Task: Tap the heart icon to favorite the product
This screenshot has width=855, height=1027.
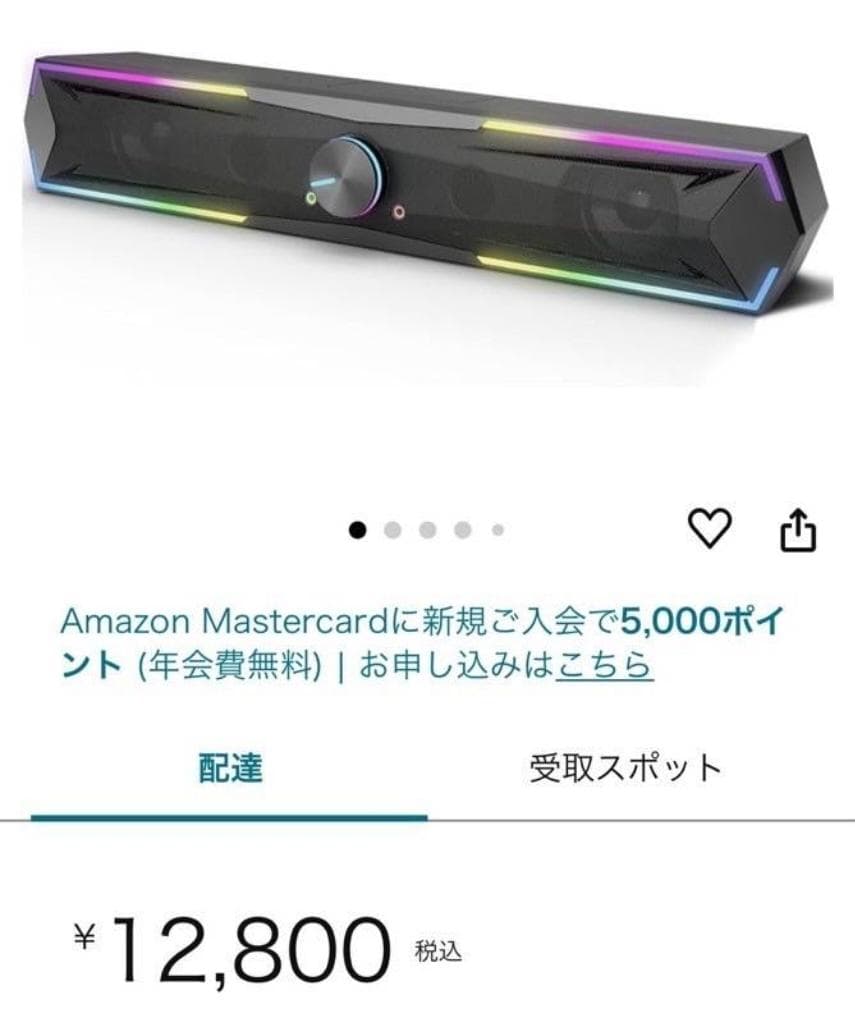Action: (710, 528)
